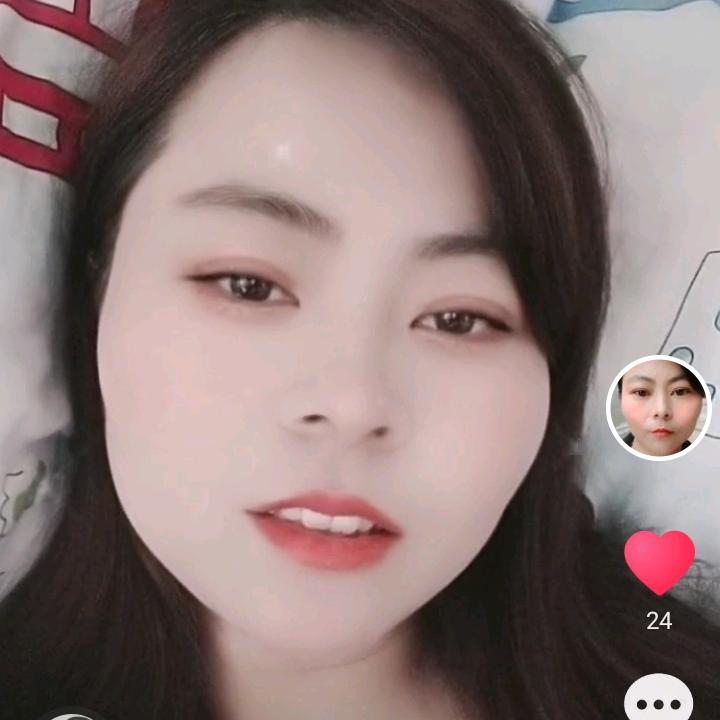
Task: Open the comments bubble
Action: [x=658, y=701]
